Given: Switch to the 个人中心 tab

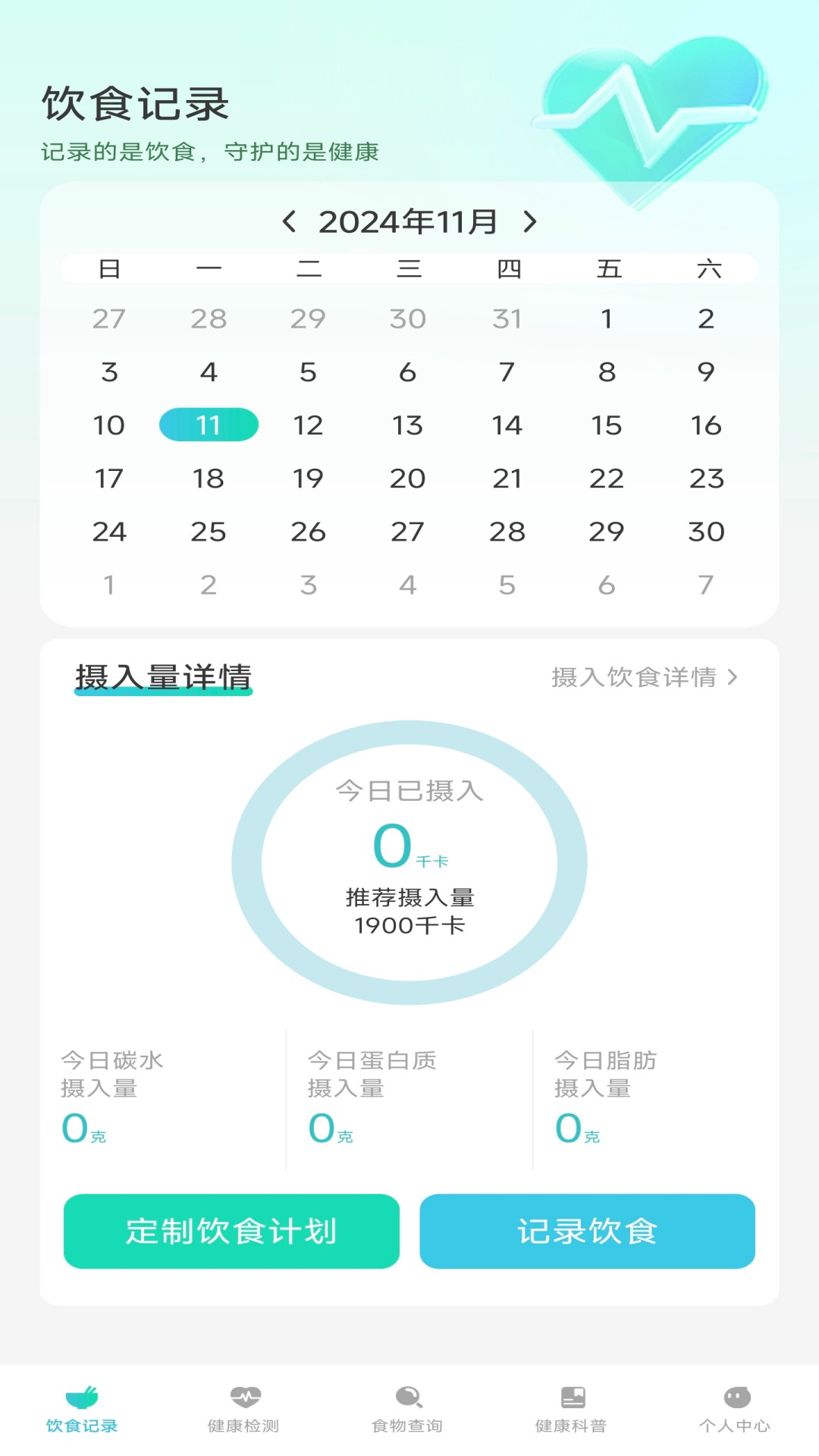Looking at the screenshot, I should [735, 1409].
